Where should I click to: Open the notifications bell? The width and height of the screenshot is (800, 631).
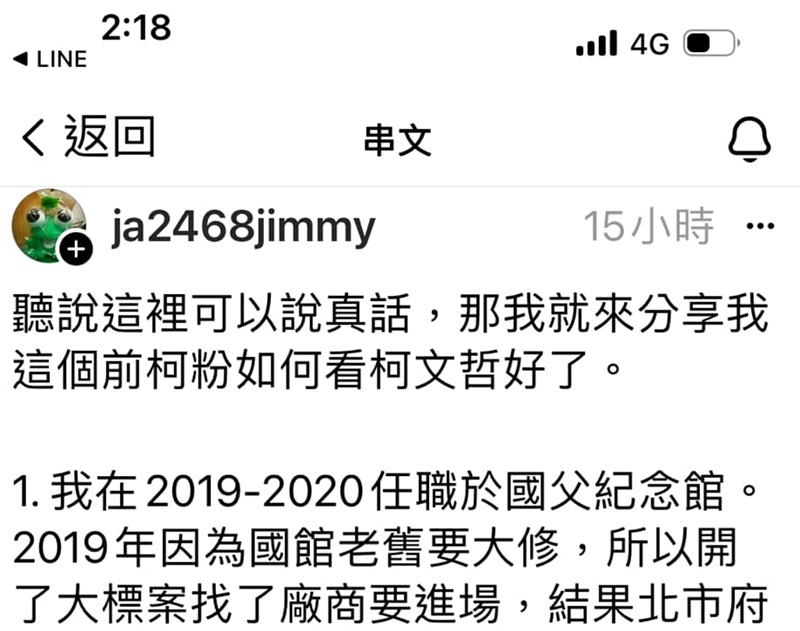748,139
